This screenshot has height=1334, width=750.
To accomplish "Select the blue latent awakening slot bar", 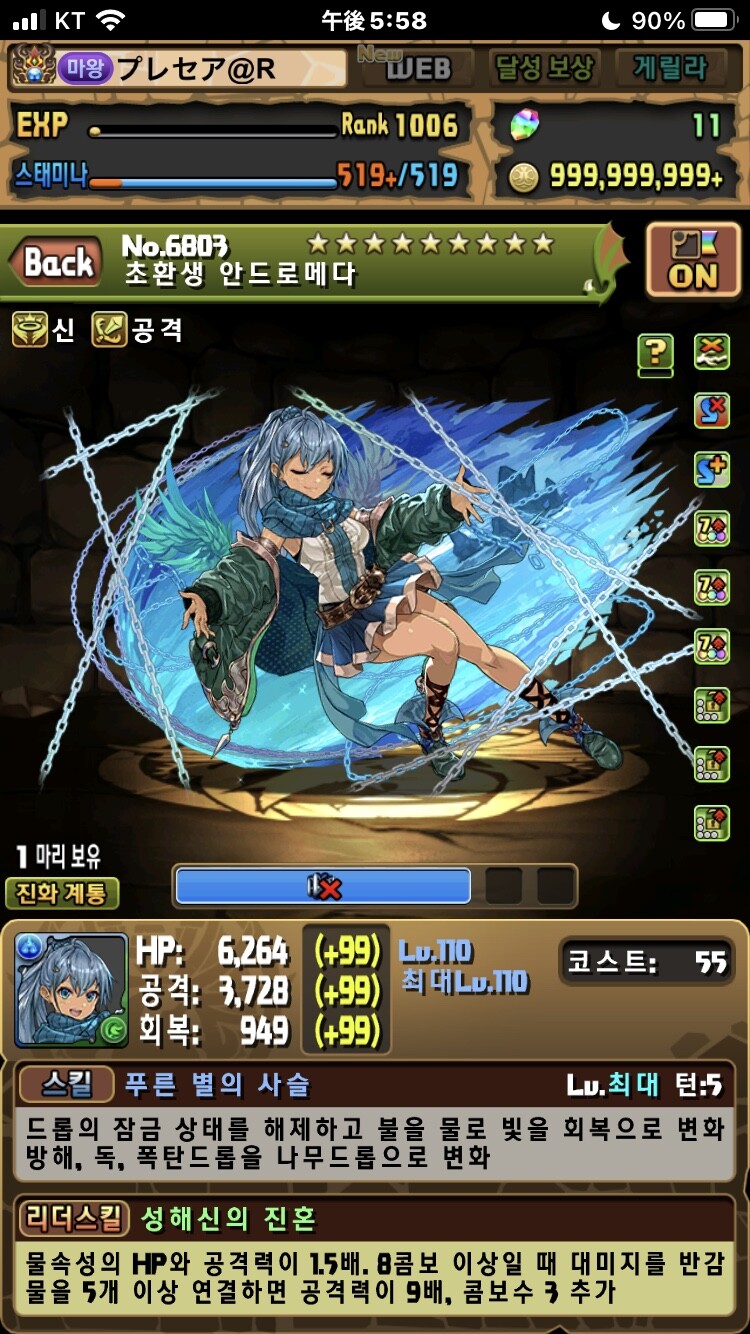I will [323, 886].
